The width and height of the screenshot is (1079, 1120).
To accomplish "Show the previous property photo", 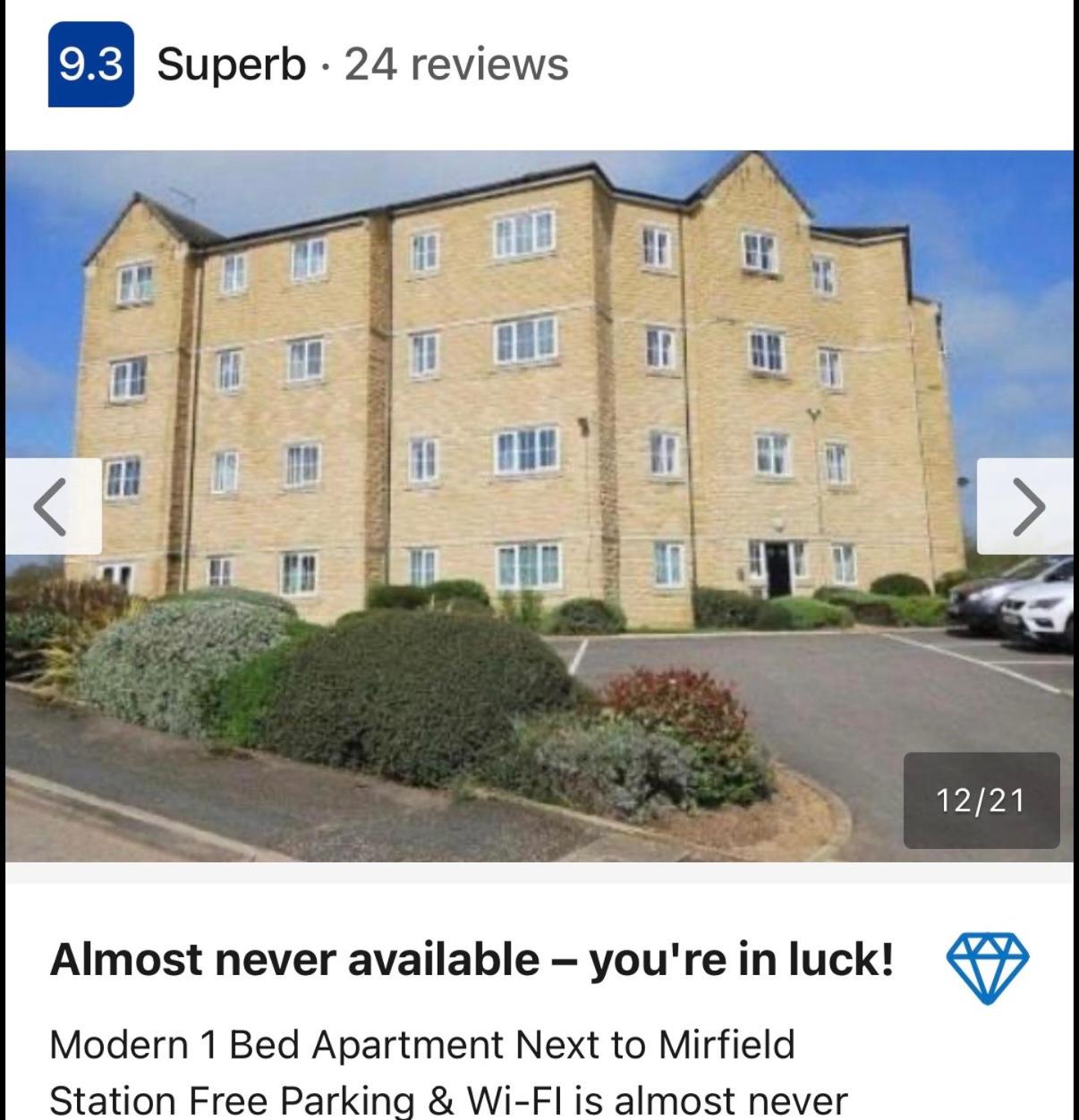I will (52, 506).
